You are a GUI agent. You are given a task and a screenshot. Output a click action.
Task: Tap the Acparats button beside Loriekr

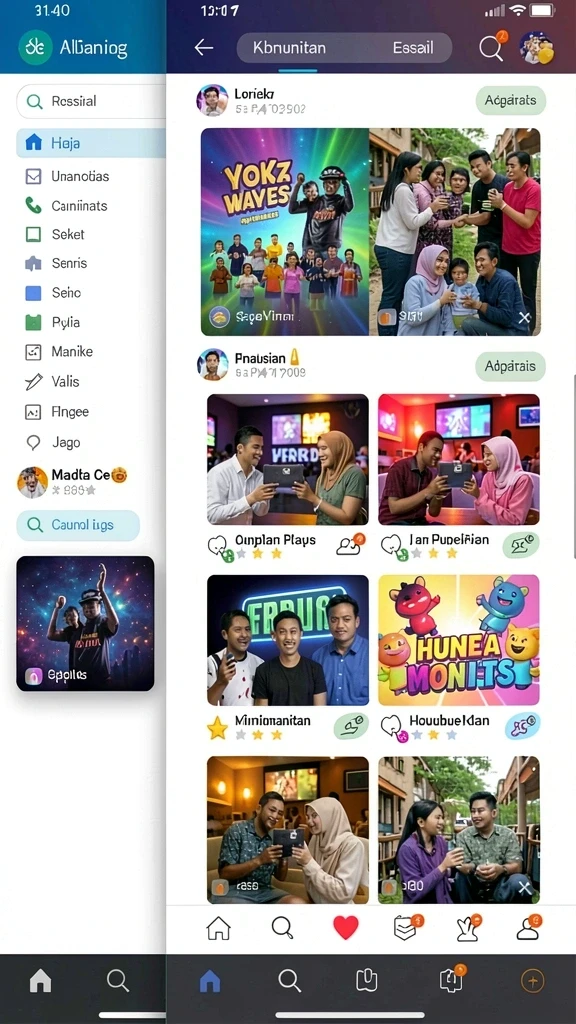511,101
